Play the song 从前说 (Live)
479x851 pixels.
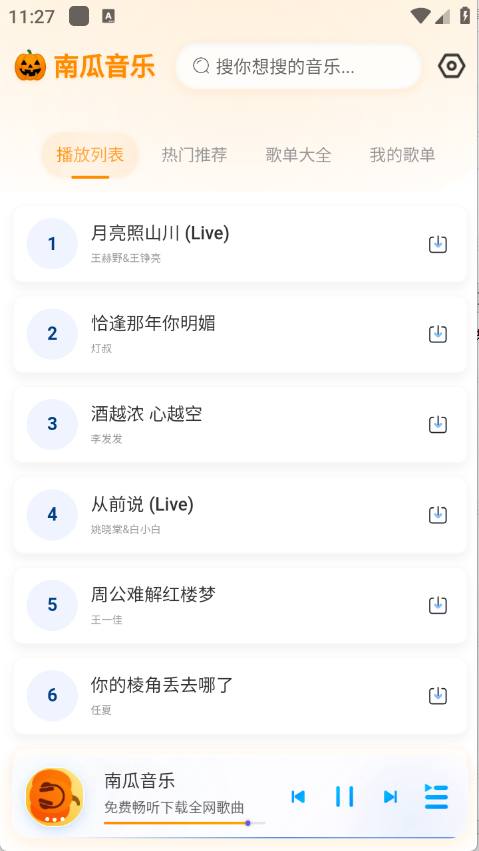click(240, 515)
